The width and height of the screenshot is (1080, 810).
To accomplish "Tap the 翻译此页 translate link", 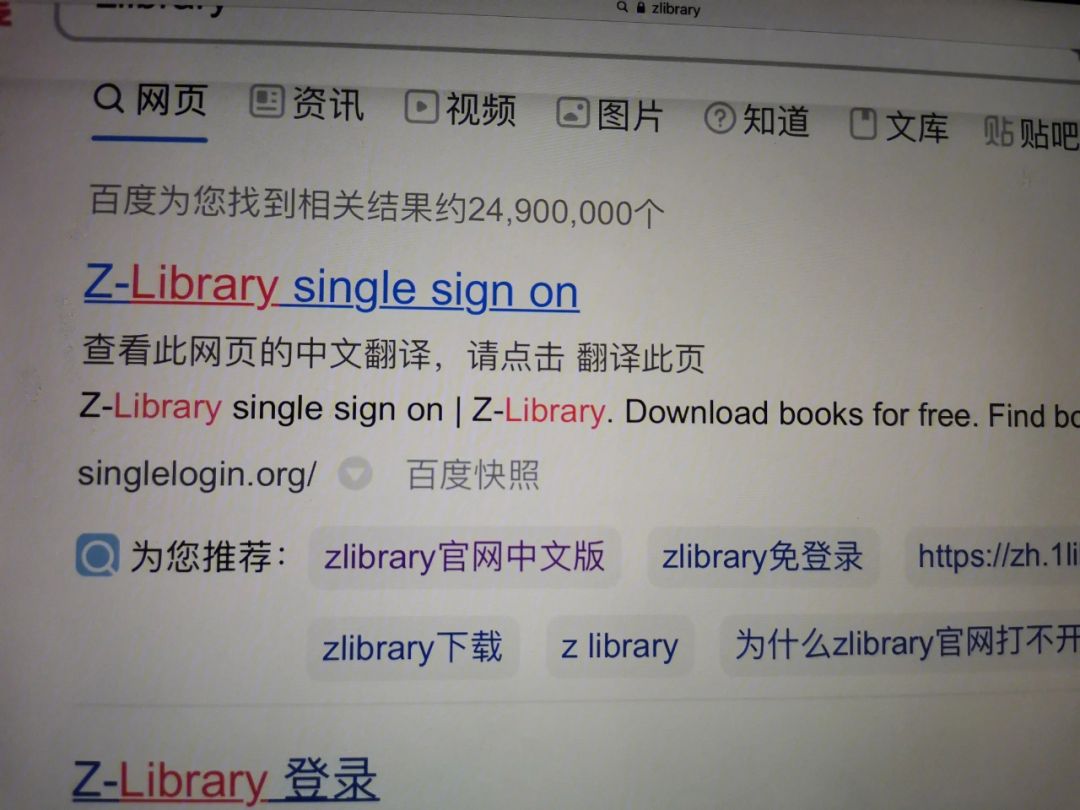I will click(640, 357).
